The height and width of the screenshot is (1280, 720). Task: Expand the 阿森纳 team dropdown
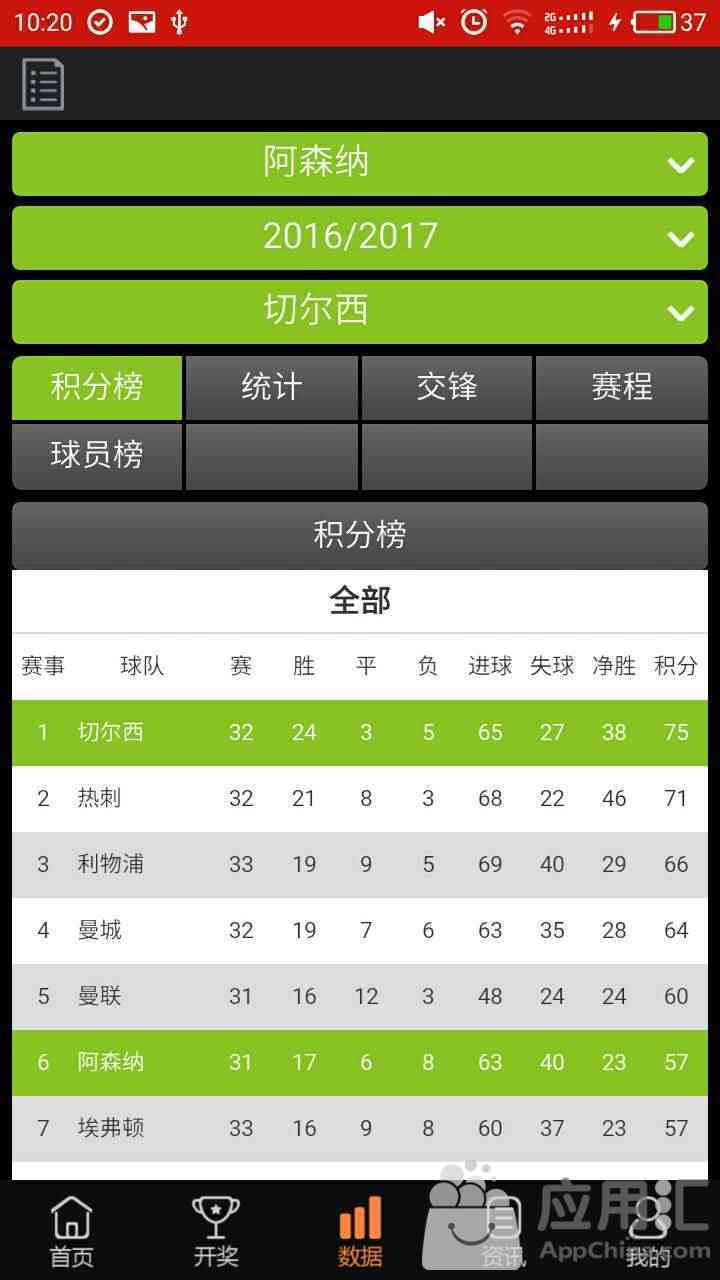coord(360,163)
